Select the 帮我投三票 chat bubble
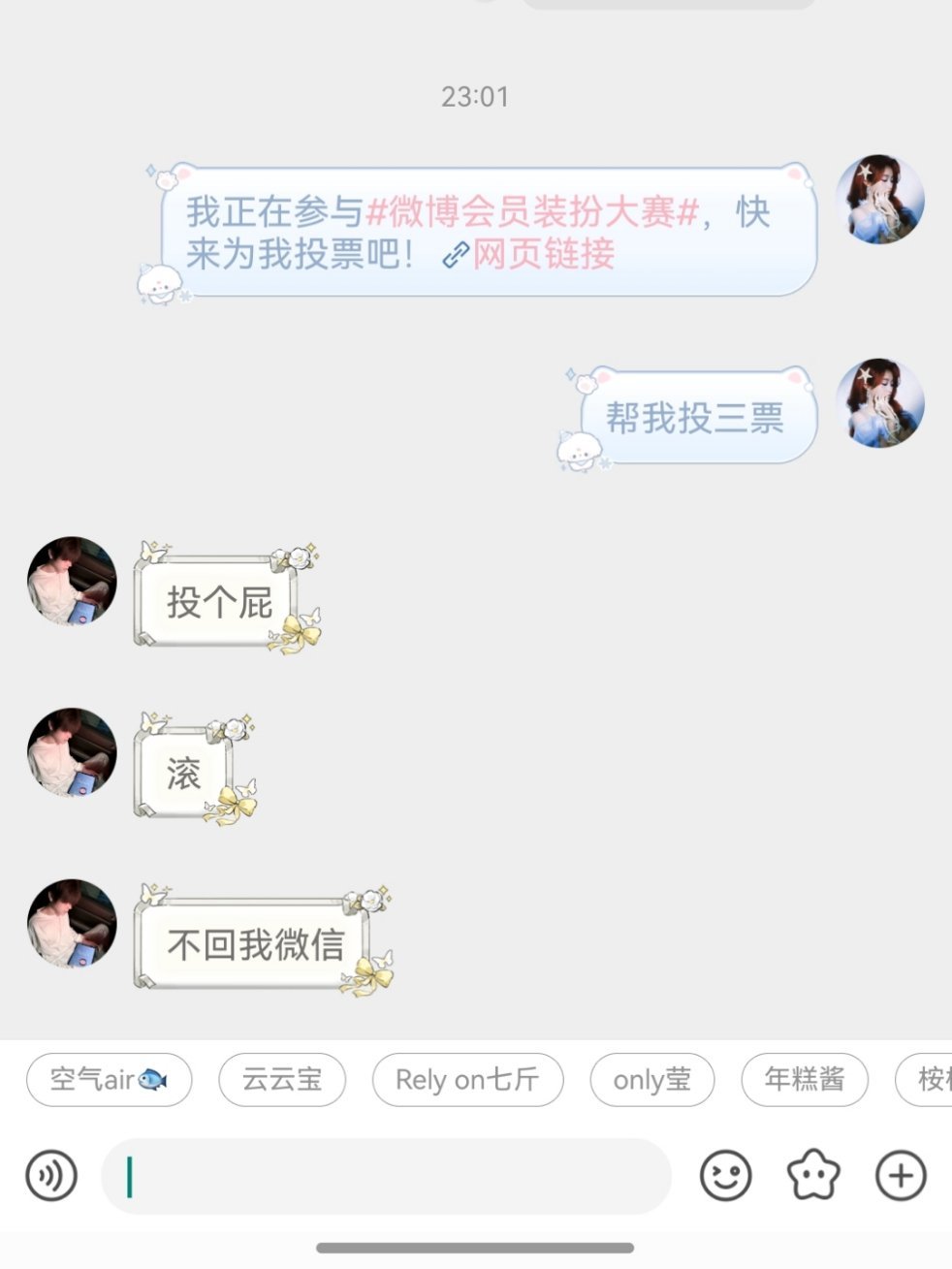The width and height of the screenshot is (952, 1269). click(x=694, y=415)
